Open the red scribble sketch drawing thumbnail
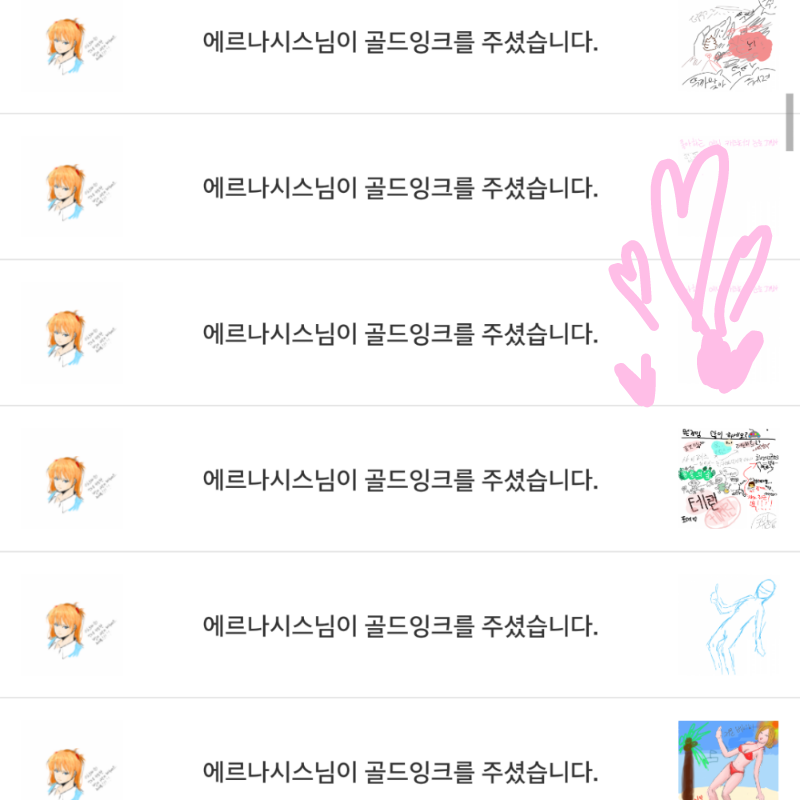The height and width of the screenshot is (800, 800). tap(727, 44)
